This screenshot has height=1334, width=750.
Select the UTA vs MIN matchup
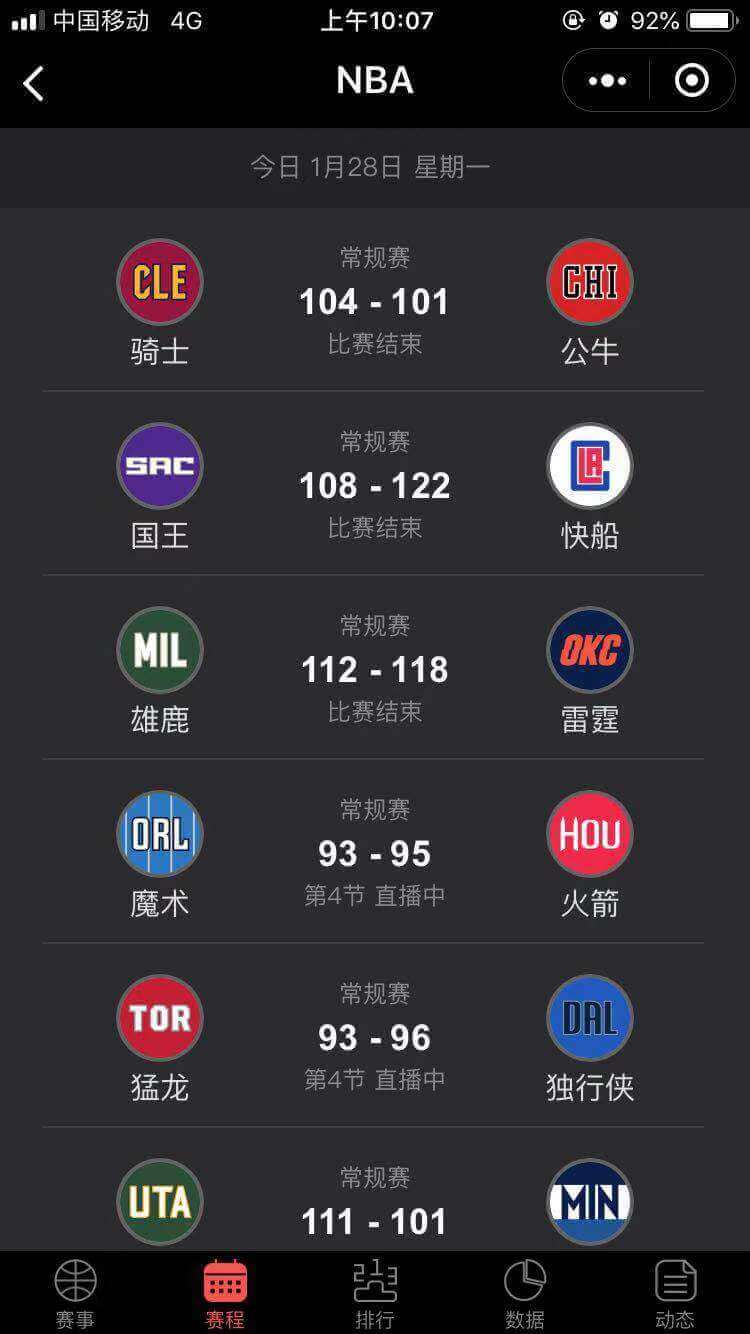pyautogui.click(x=374, y=1190)
